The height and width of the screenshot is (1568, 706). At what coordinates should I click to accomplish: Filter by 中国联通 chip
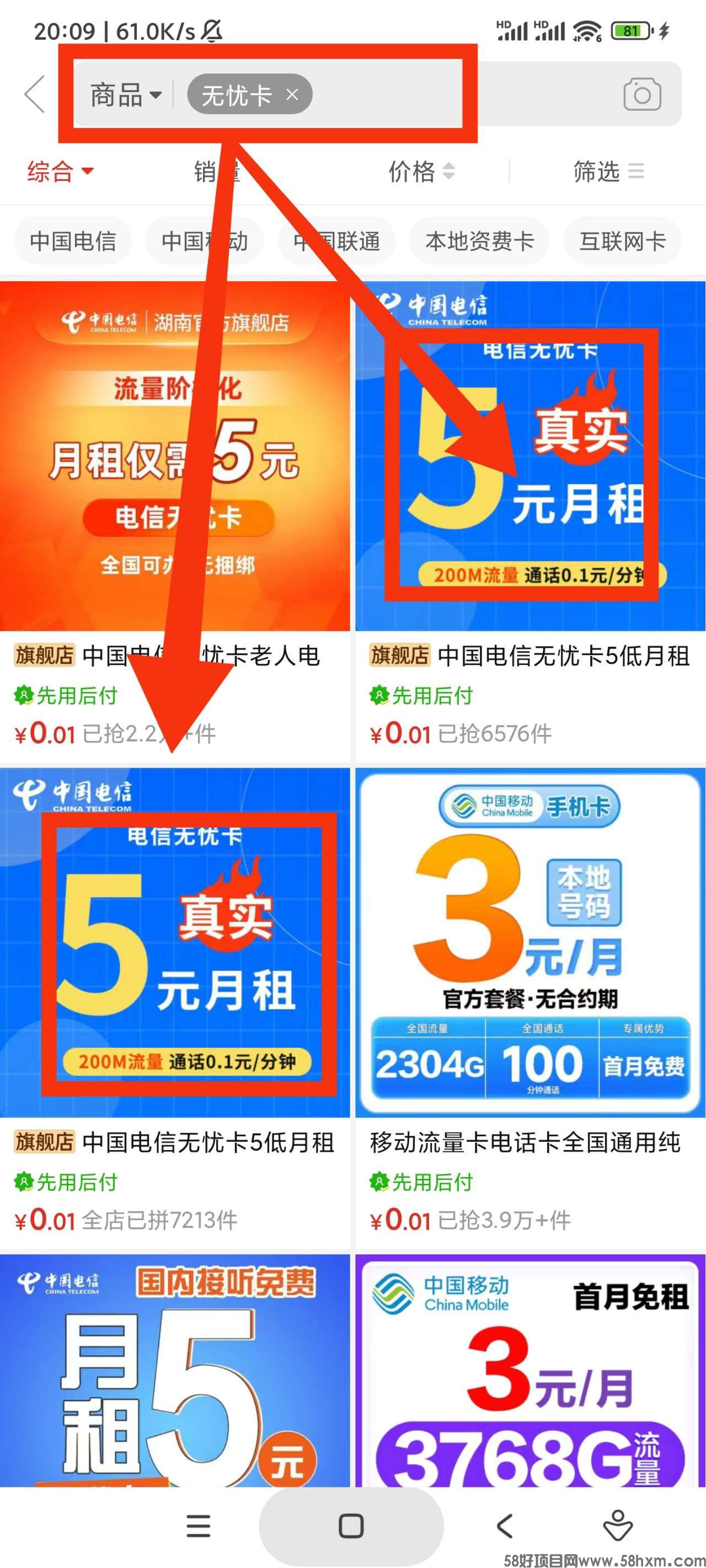point(336,241)
